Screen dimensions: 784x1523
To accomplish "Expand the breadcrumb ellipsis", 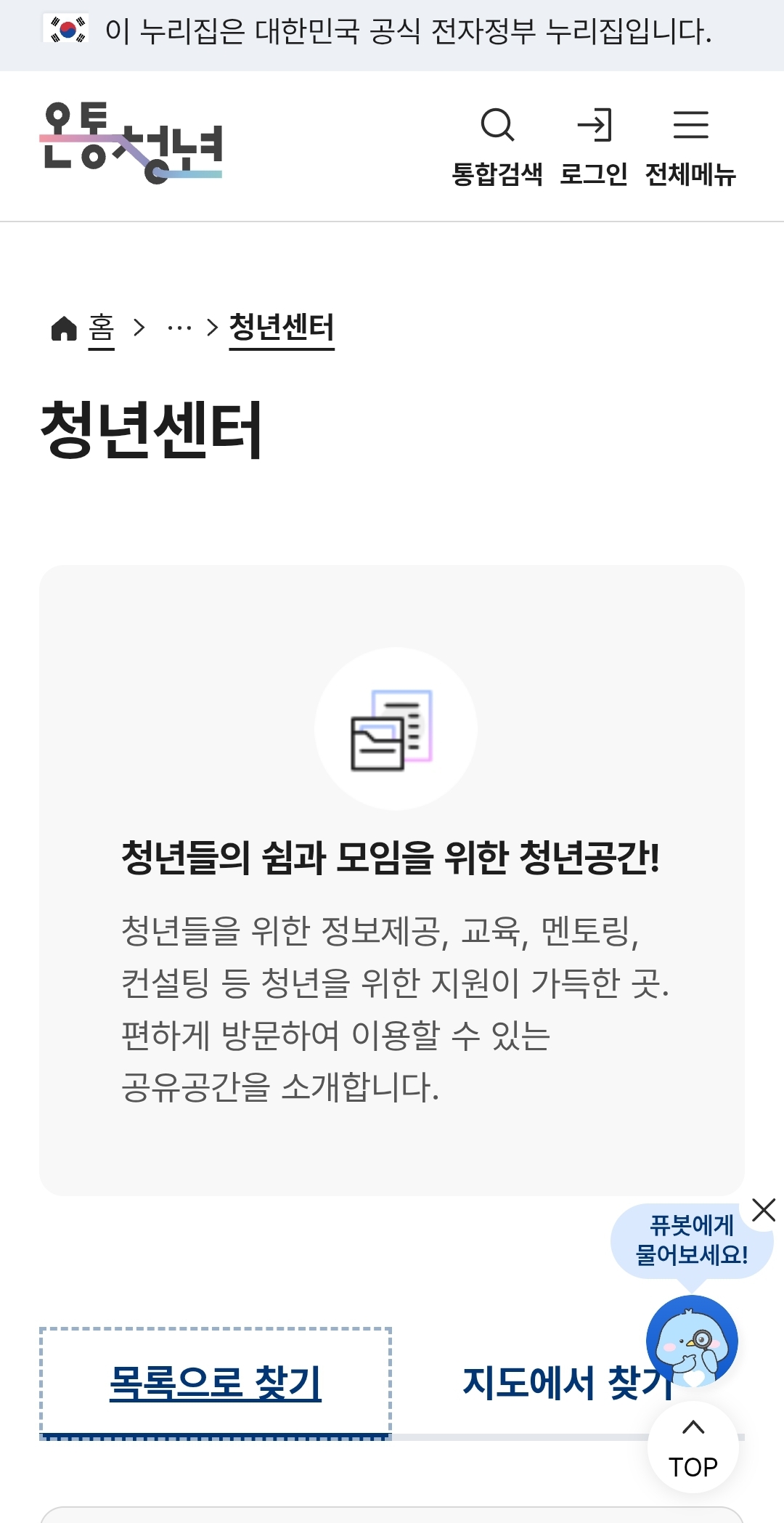I will pyautogui.click(x=179, y=328).
